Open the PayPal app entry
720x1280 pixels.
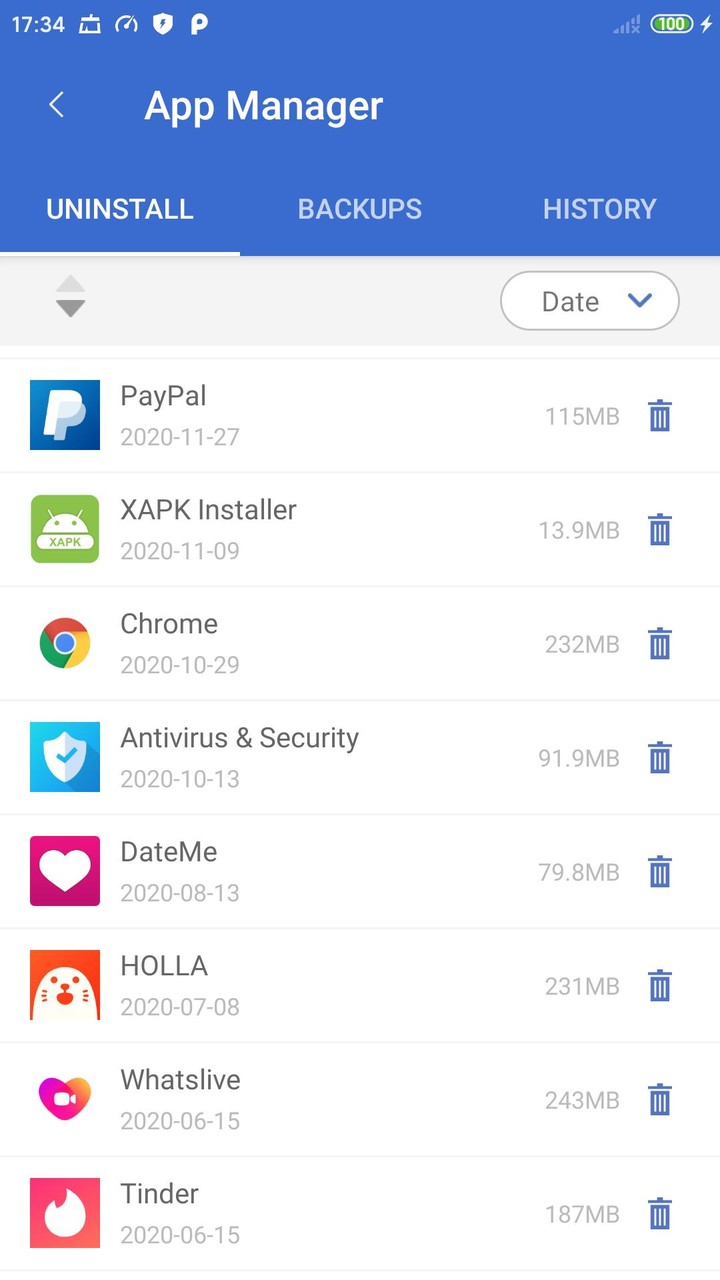pyautogui.click(x=300, y=416)
